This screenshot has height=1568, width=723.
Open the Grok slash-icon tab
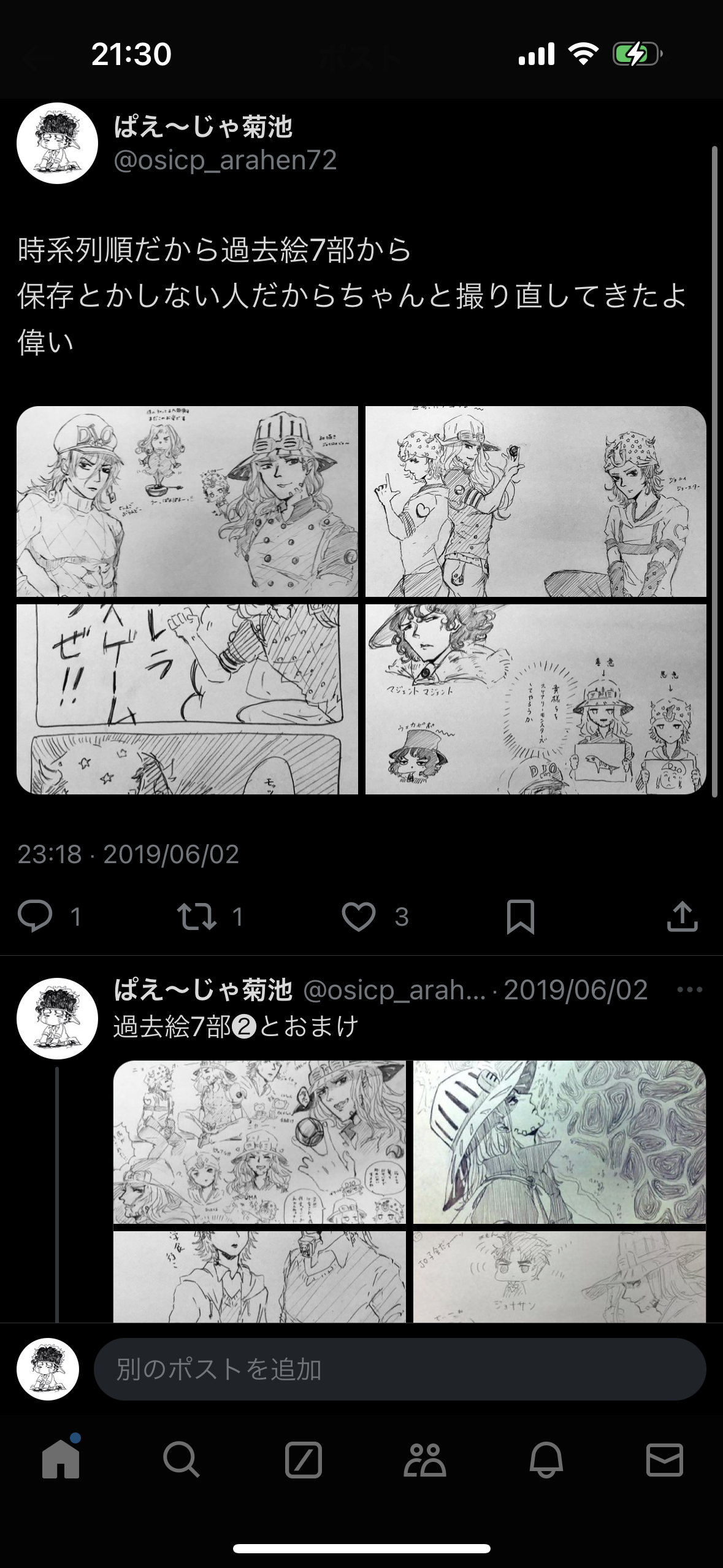(x=303, y=1459)
